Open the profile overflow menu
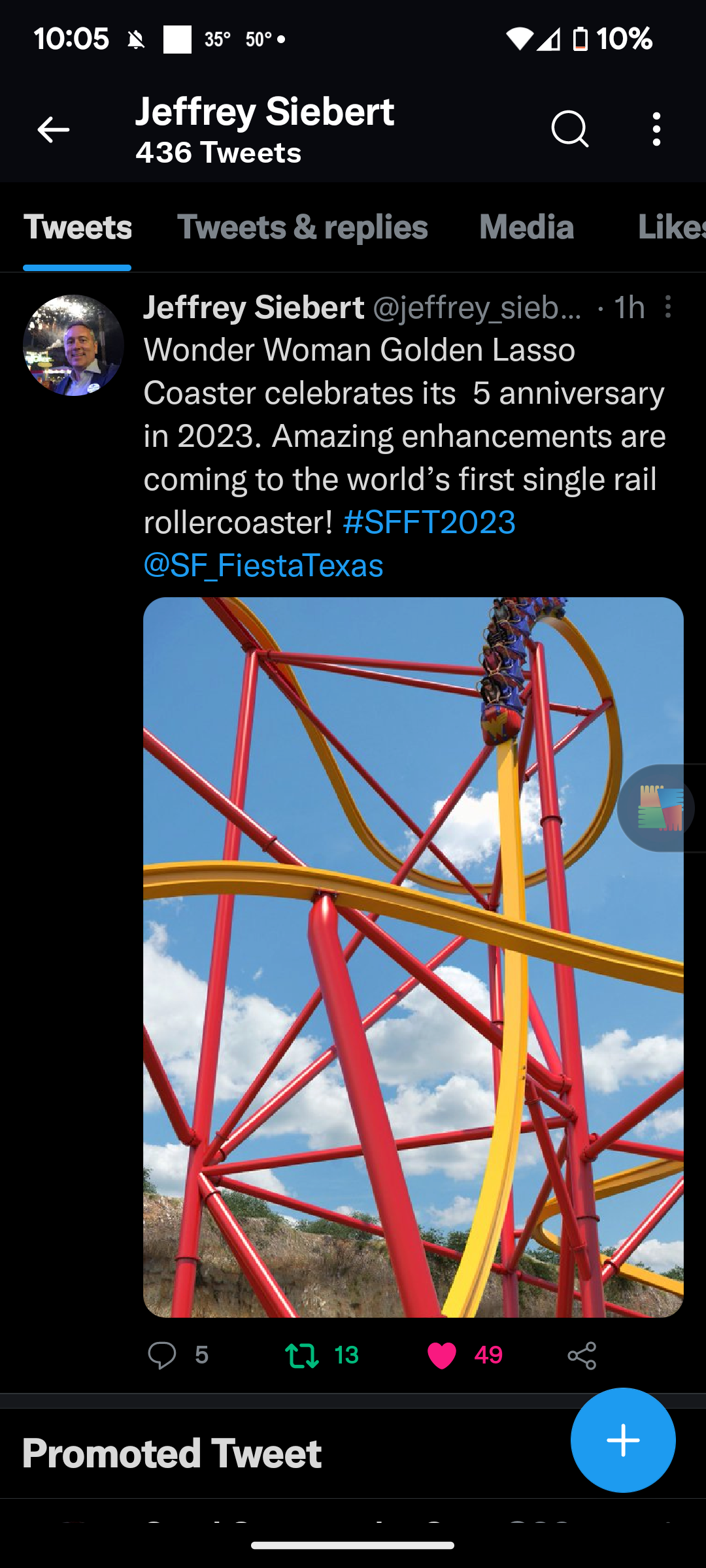706x1568 pixels. pyautogui.click(x=656, y=129)
